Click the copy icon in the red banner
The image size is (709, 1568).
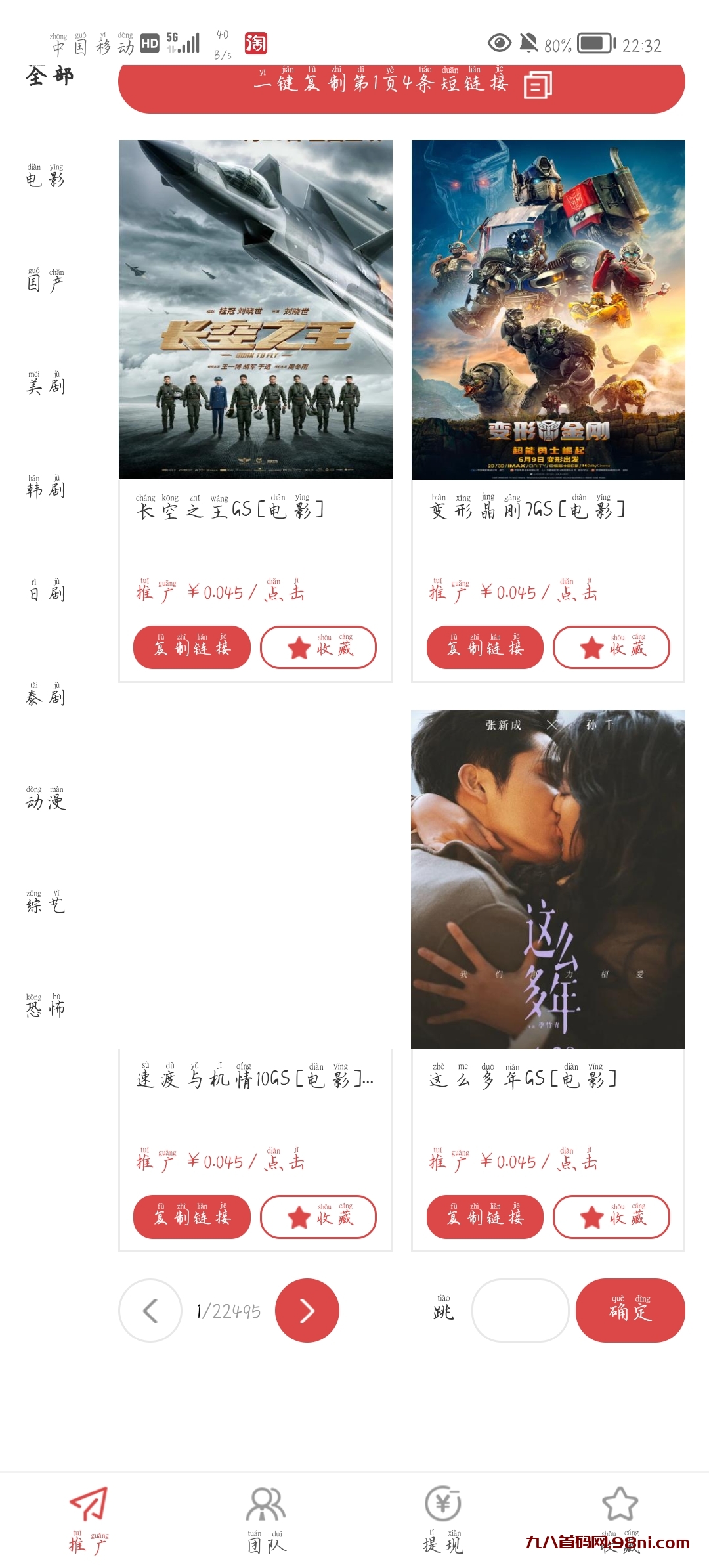coord(537,87)
